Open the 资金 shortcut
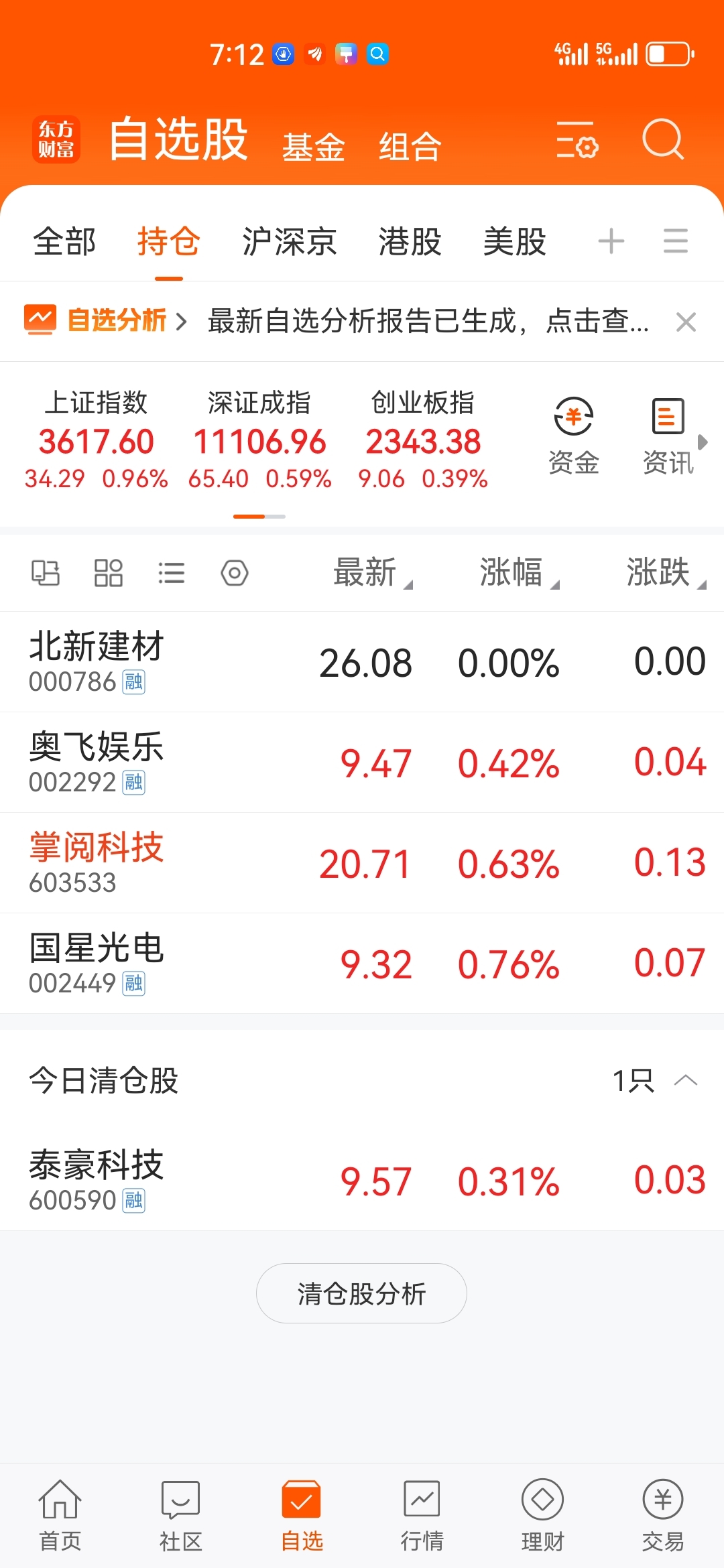This screenshot has width=724, height=1568. coord(574,436)
